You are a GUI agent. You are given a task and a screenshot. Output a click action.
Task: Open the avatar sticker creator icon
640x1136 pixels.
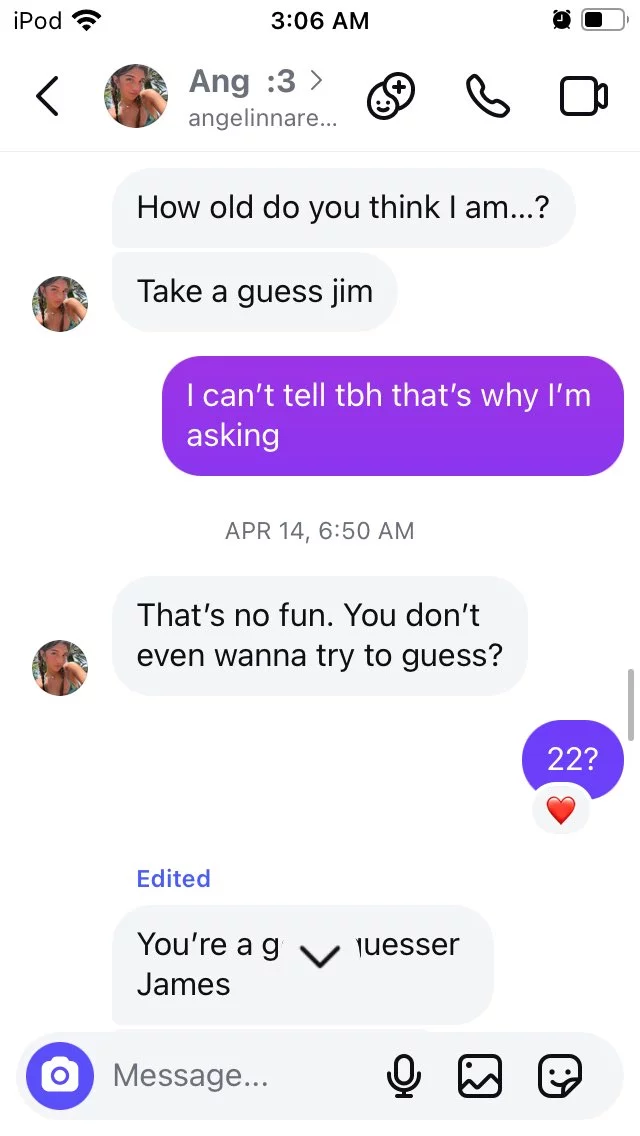pyautogui.click(x=391, y=97)
